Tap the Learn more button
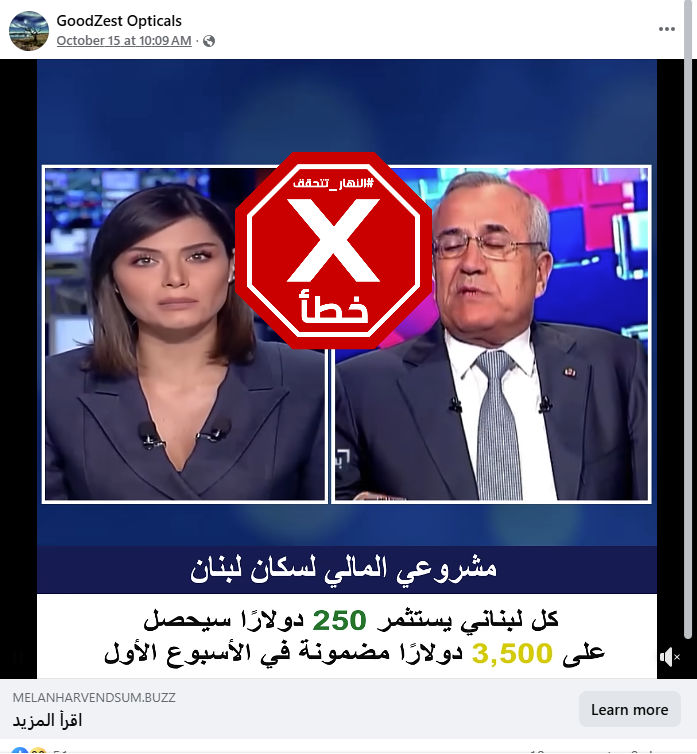The width and height of the screenshot is (697, 754). click(x=629, y=710)
